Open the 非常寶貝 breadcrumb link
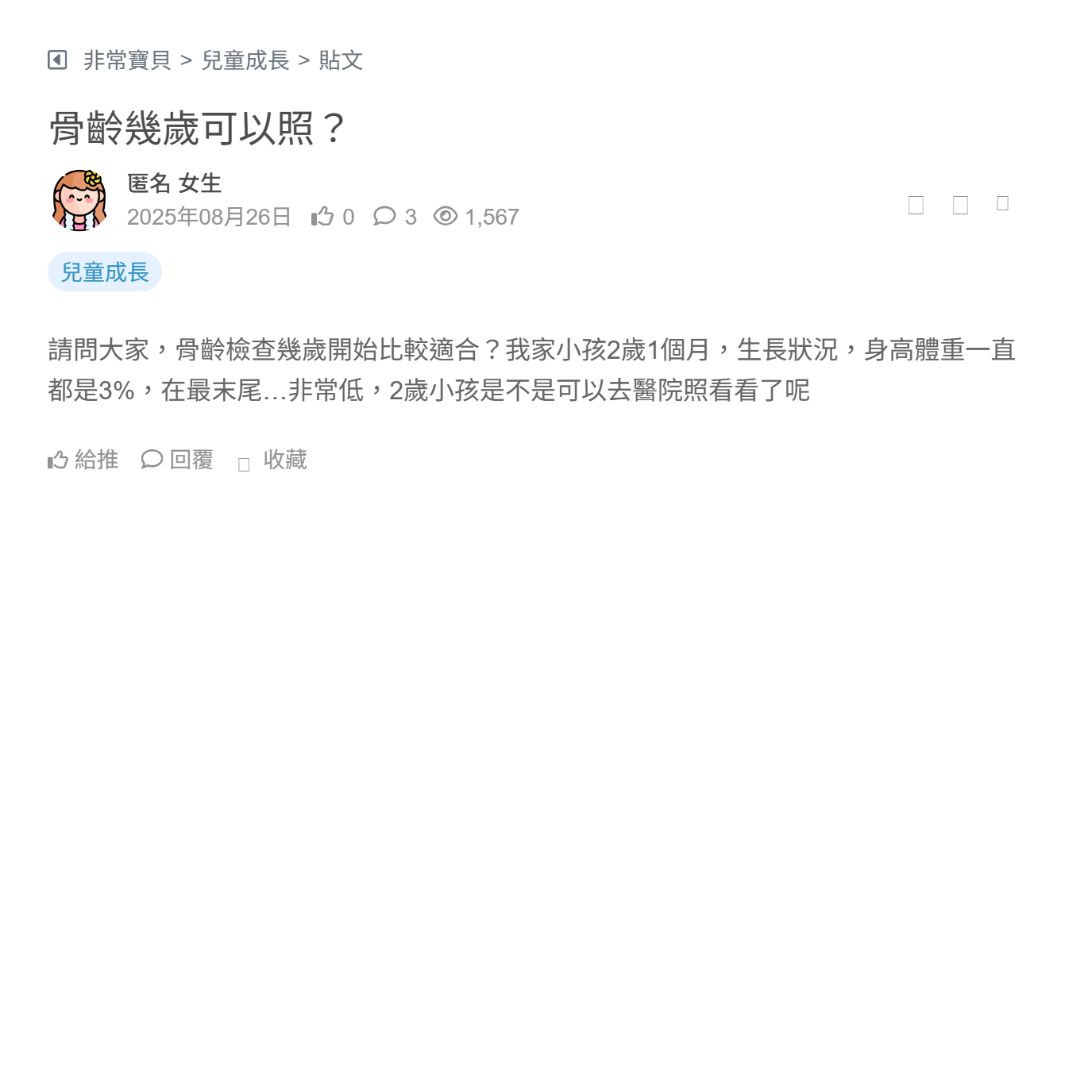Screen dimensions: 1080x1080 click(x=127, y=60)
